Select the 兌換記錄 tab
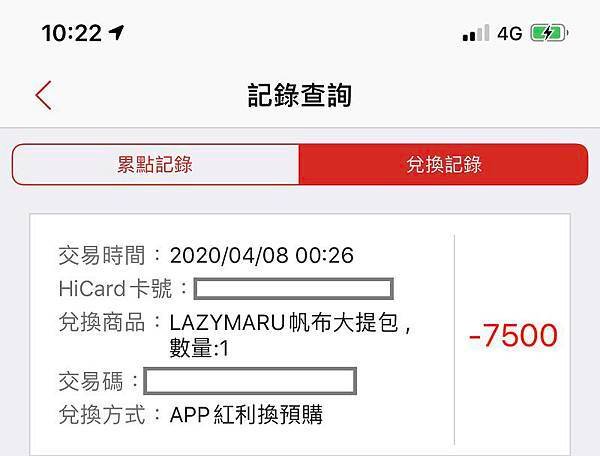Viewport: 600px width, 456px height. click(443, 165)
